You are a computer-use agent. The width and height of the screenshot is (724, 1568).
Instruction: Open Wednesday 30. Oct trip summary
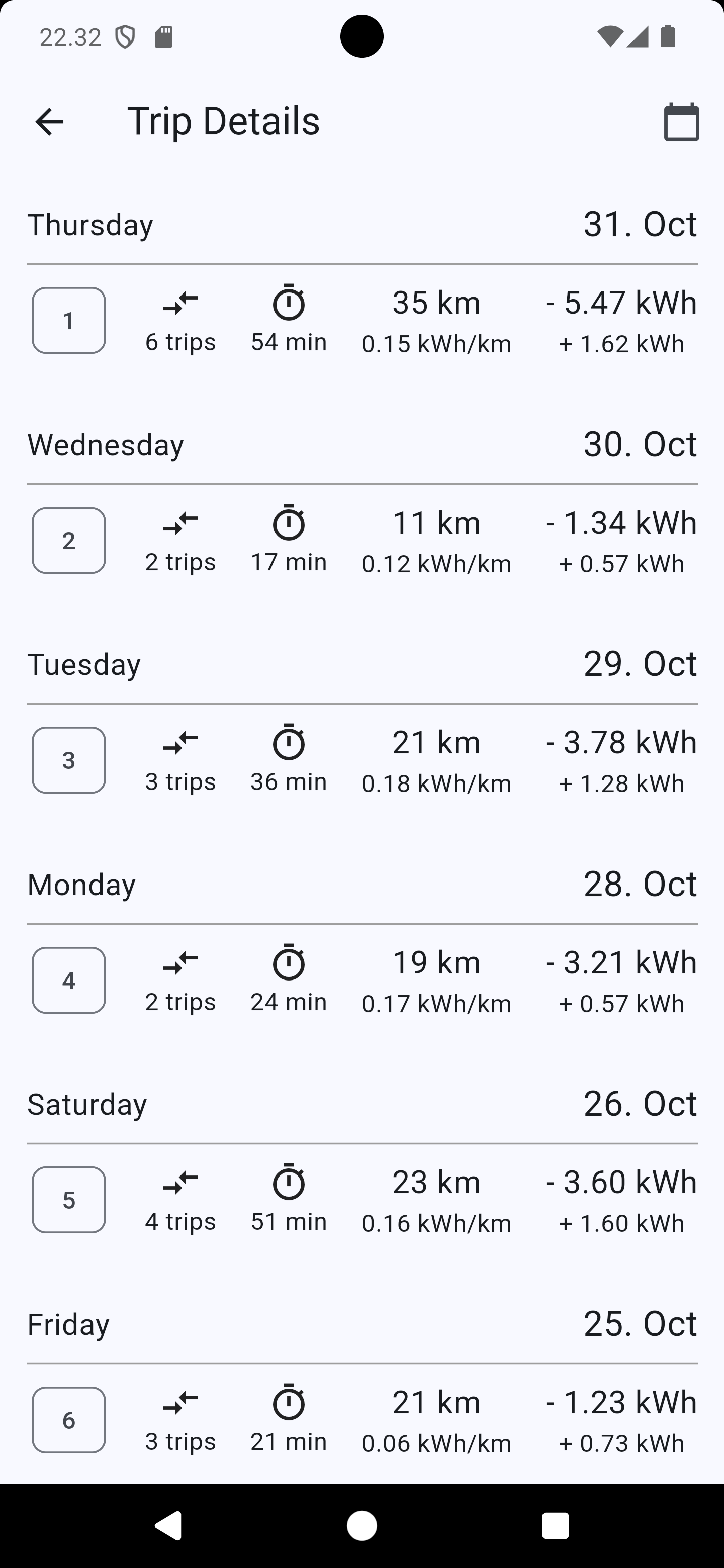pyautogui.click(x=363, y=541)
